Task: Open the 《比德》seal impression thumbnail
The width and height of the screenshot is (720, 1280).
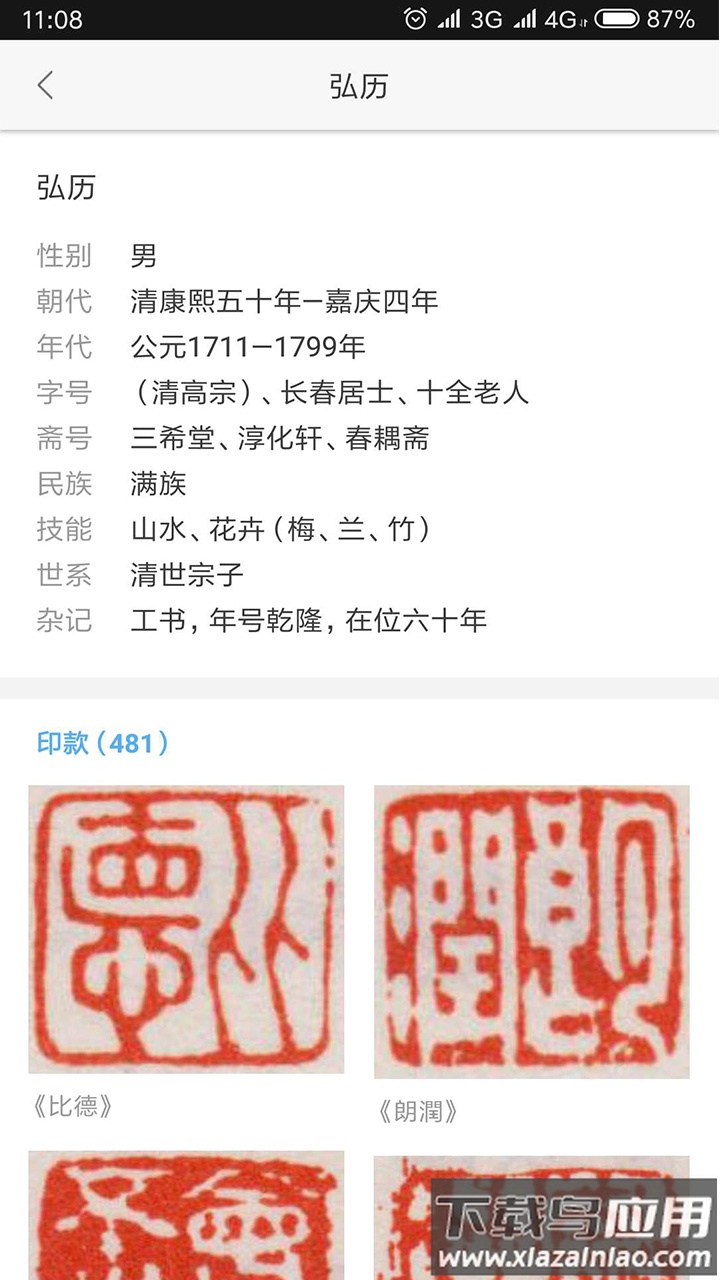Action: point(185,930)
